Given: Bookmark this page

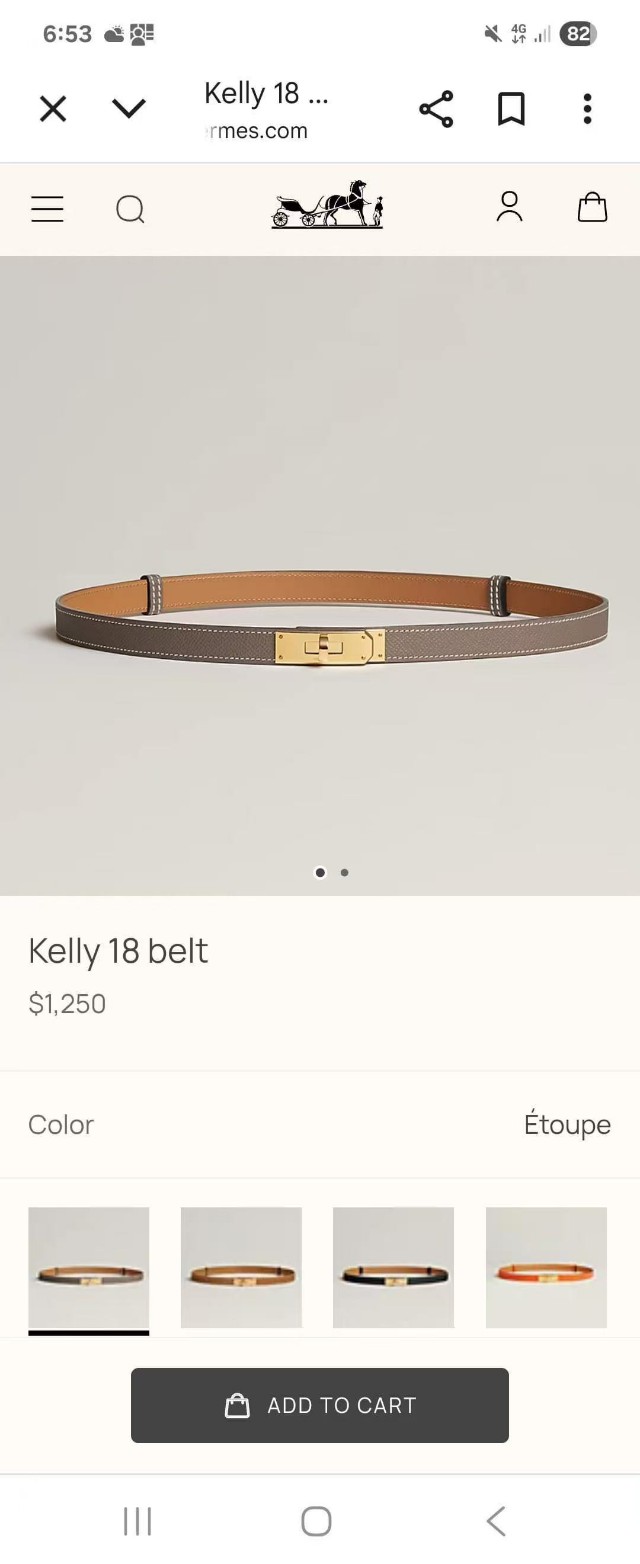Looking at the screenshot, I should [511, 109].
